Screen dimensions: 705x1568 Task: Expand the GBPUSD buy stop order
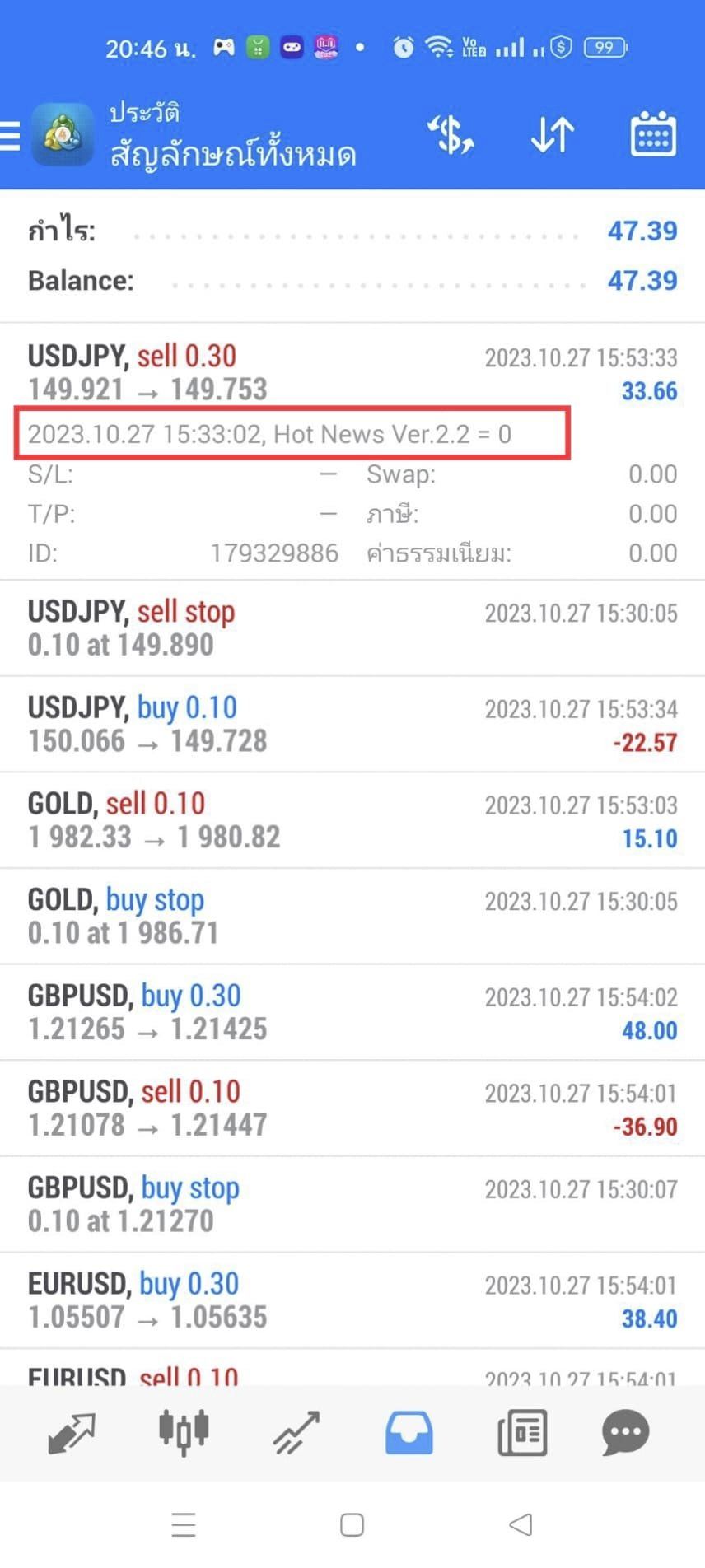click(352, 1205)
